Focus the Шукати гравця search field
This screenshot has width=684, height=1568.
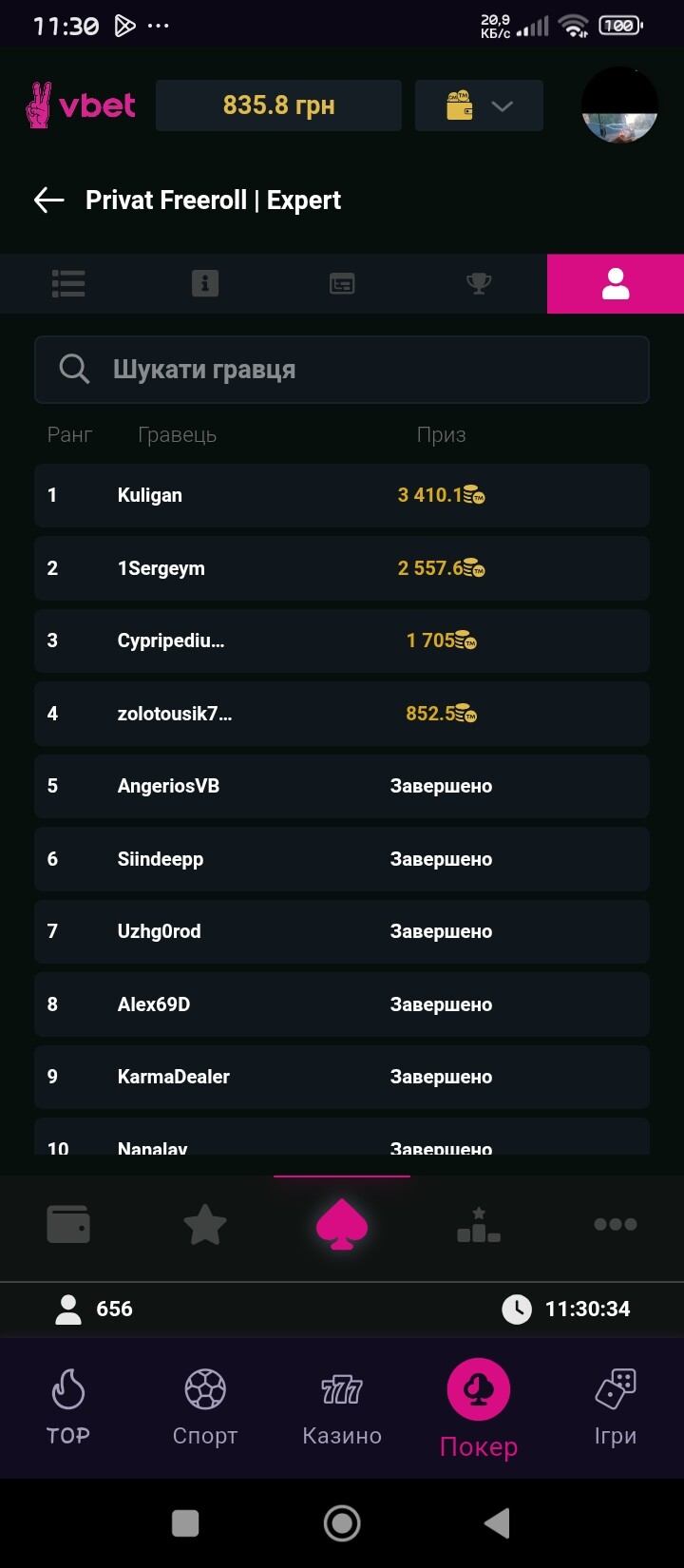pos(342,370)
